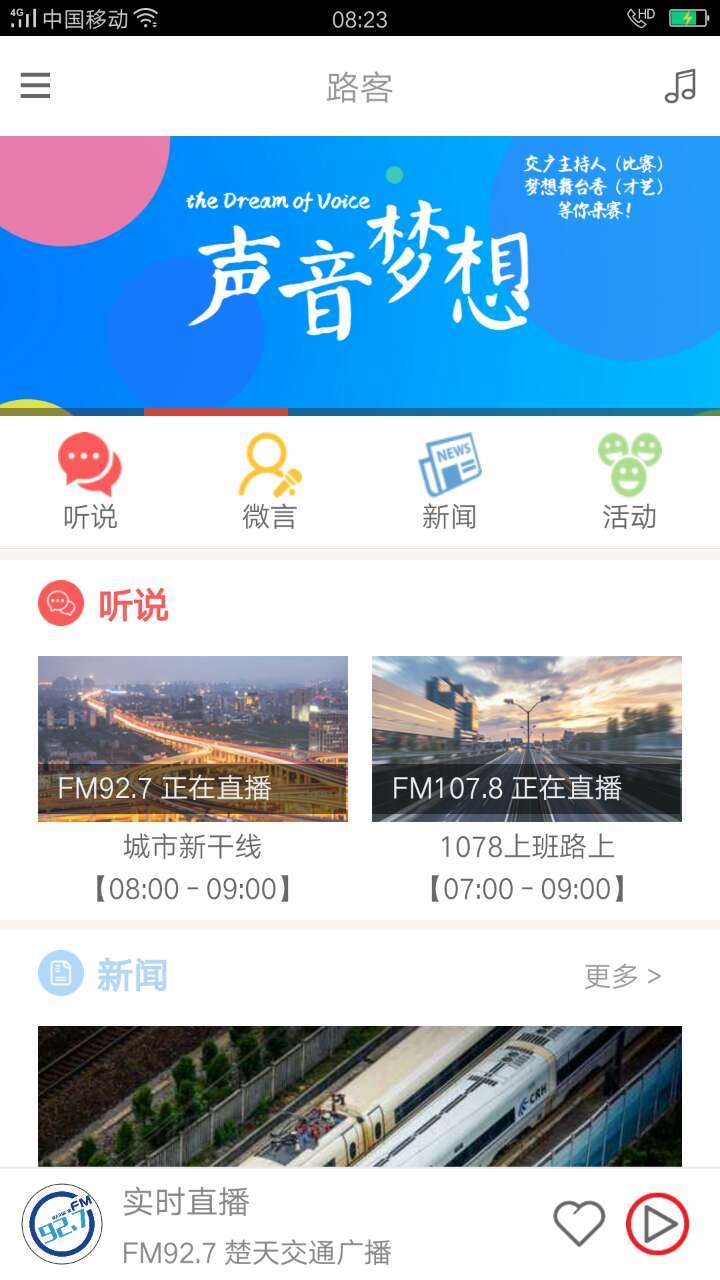Open the 微言 section

pos(270,480)
